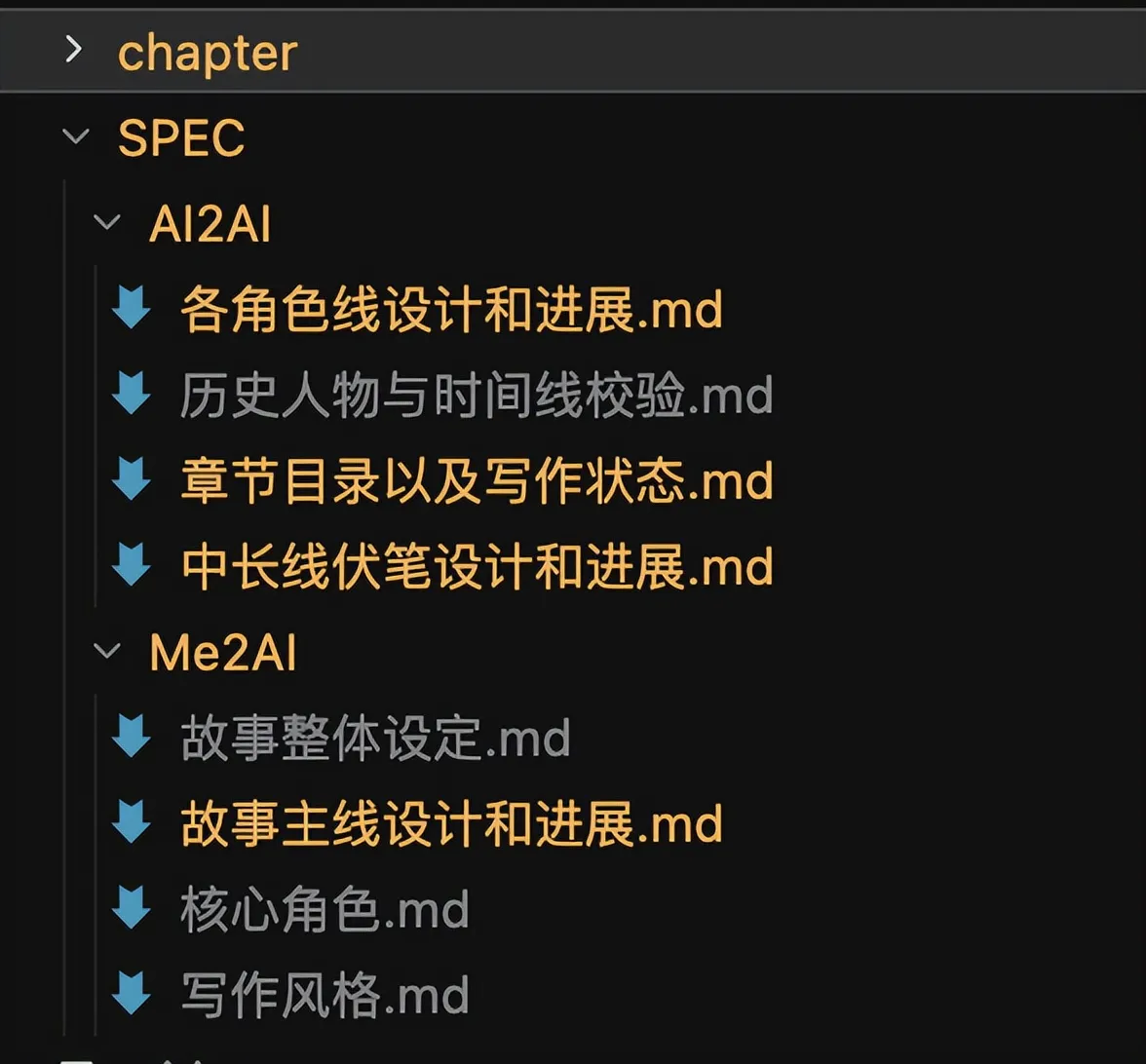This screenshot has width=1146, height=1064.
Task: Open 故事主线设计和进展.md file
Action: [x=450, y=824]
